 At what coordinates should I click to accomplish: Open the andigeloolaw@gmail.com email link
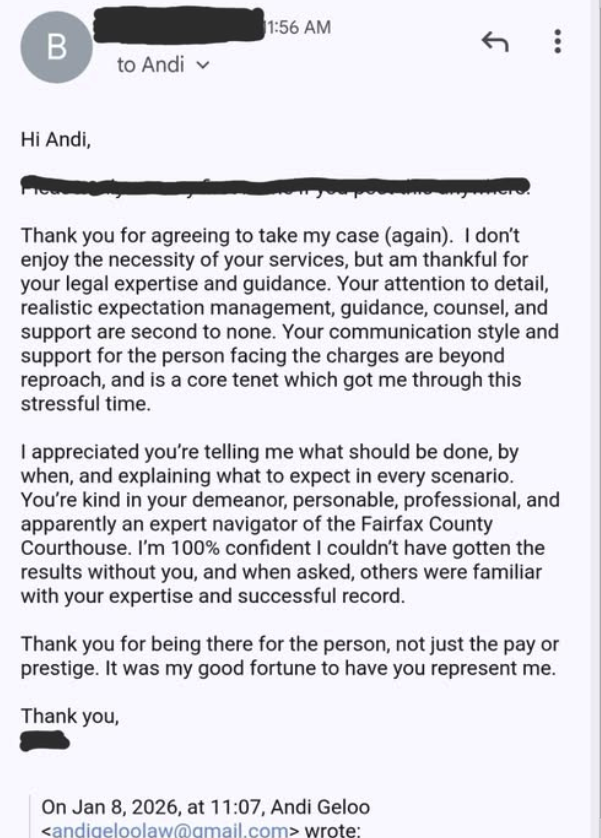tap(167, 829)
